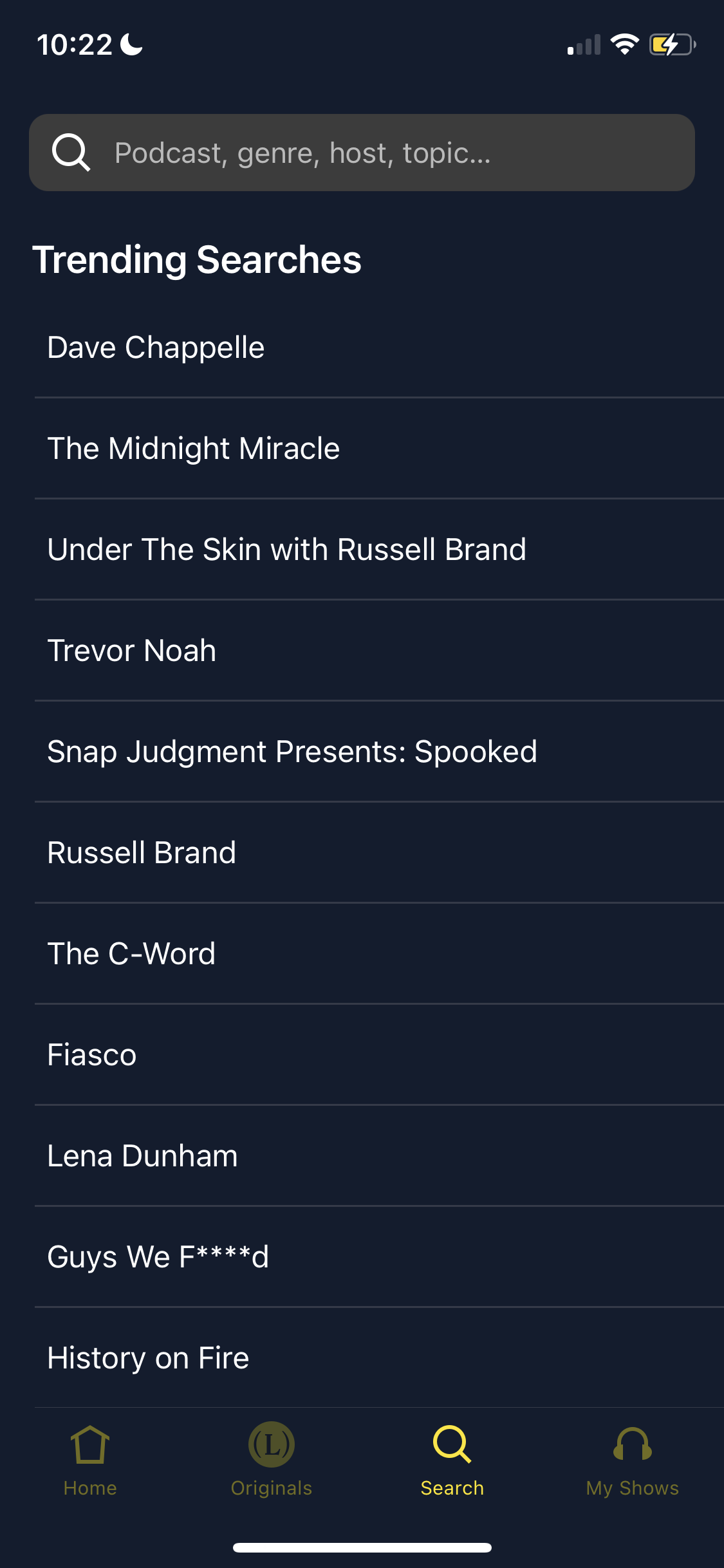The height and width of the screenshot is (1568, 724).
Task: Tap the Trevor Noah trending search entry
Action: coord(131,650)
